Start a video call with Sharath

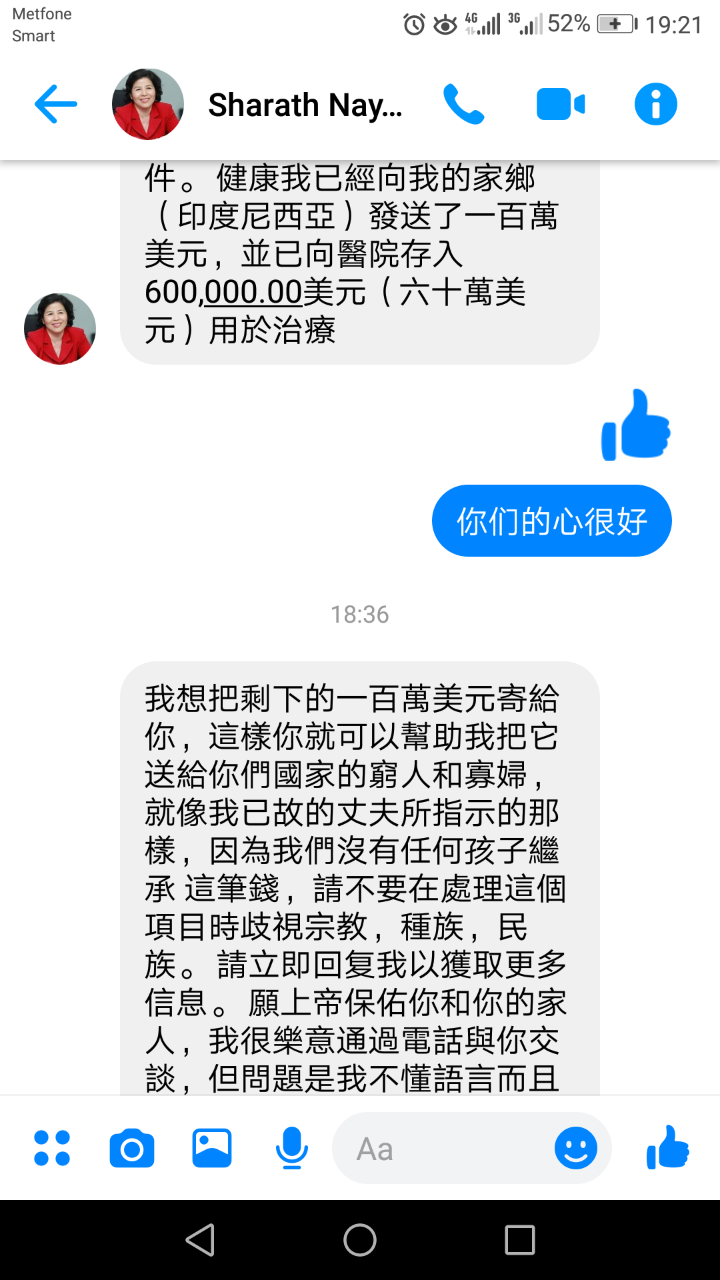click(x=560, y=104)
